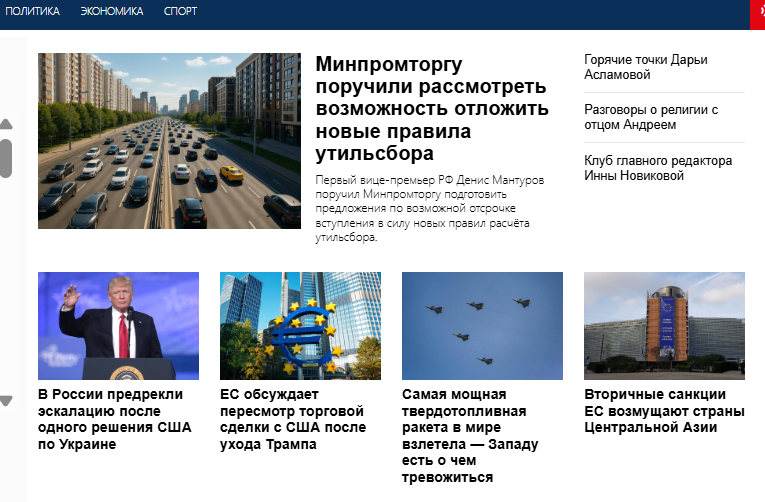This screenshot has height=502, width=765.
Task: Tap the scroll down arrow
Action: pyautogui.click(x=6, y=401)
